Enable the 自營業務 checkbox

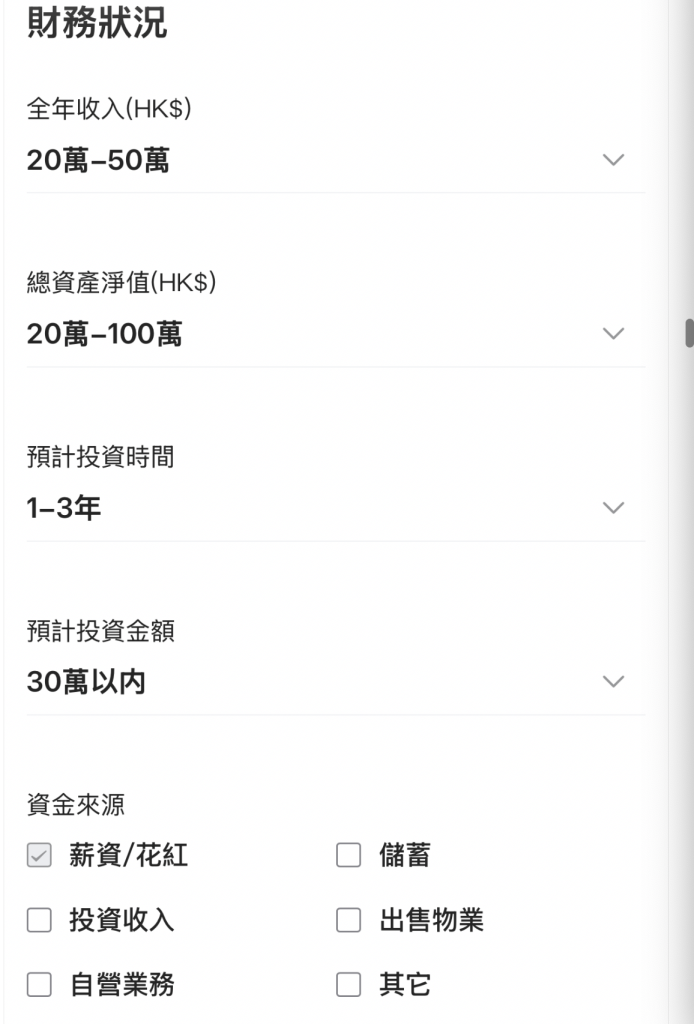[x=39, y=985]
